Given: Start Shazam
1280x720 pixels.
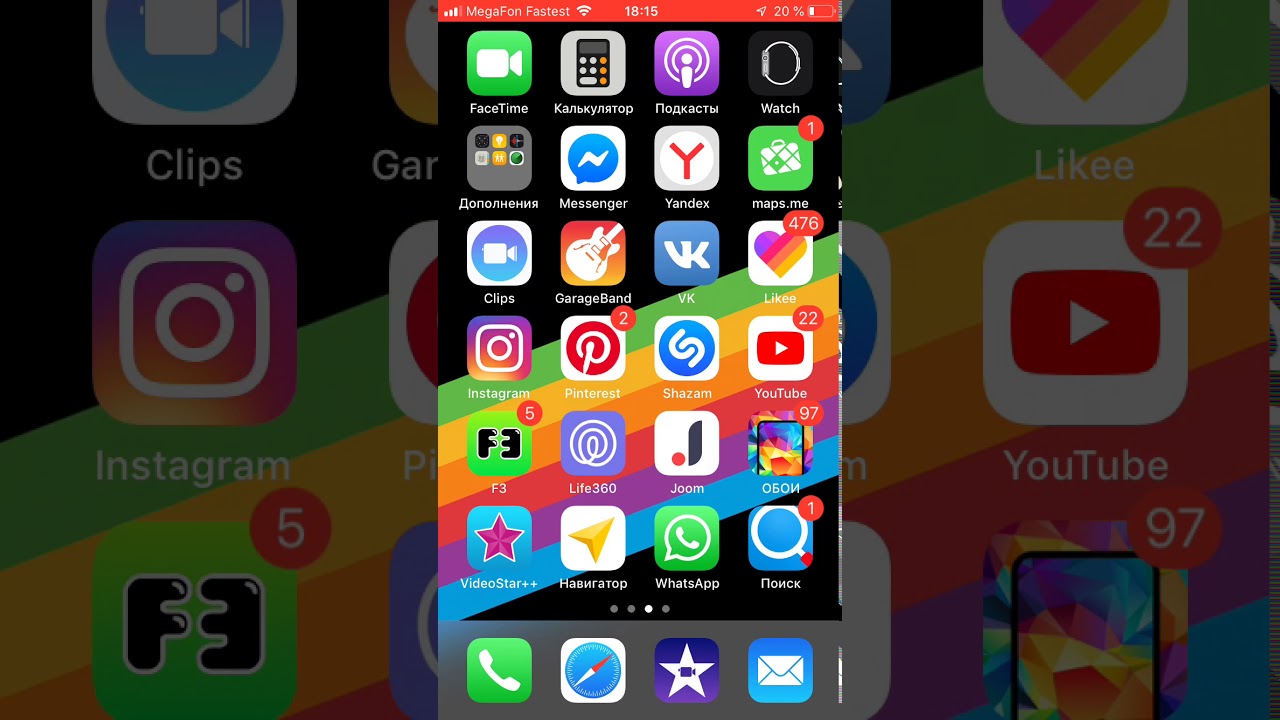Looking at the screenshot, I should (687, 348).
